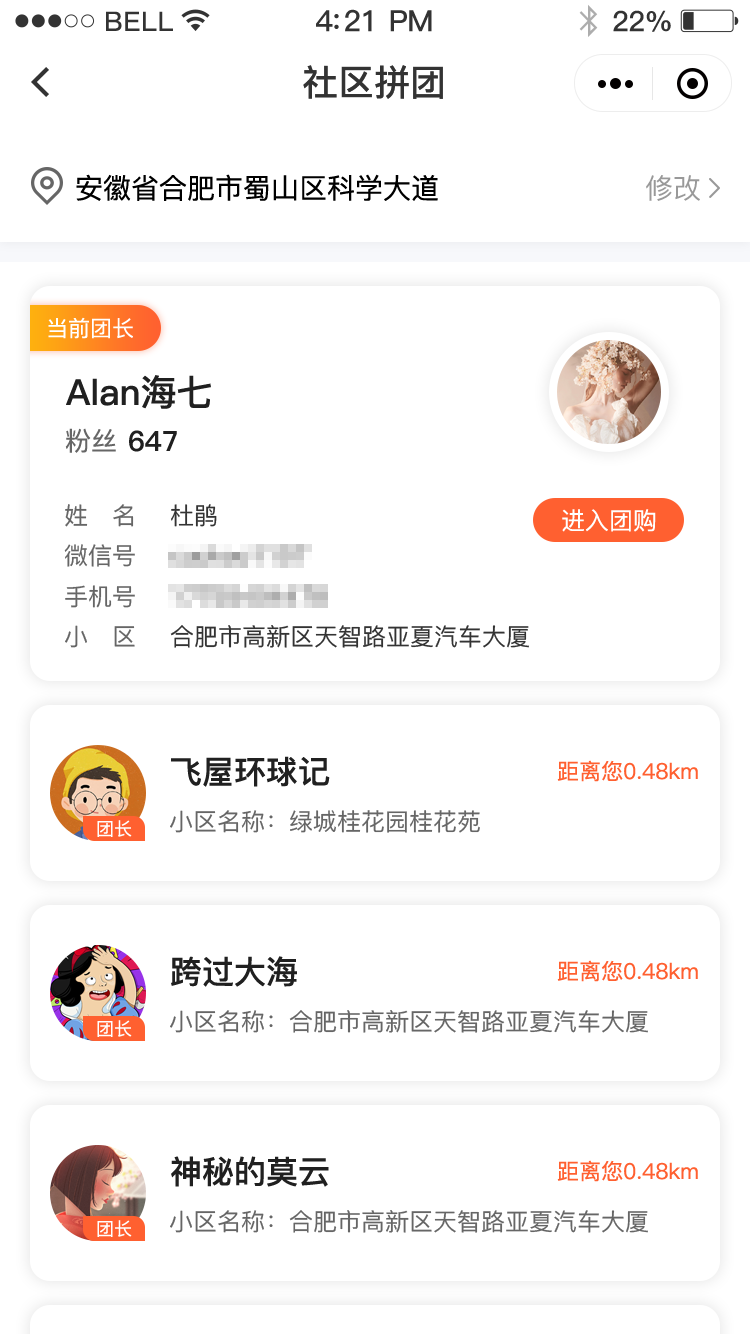Tap 修改 to change the address
750x1334 pixels.
tap(682, 188)
